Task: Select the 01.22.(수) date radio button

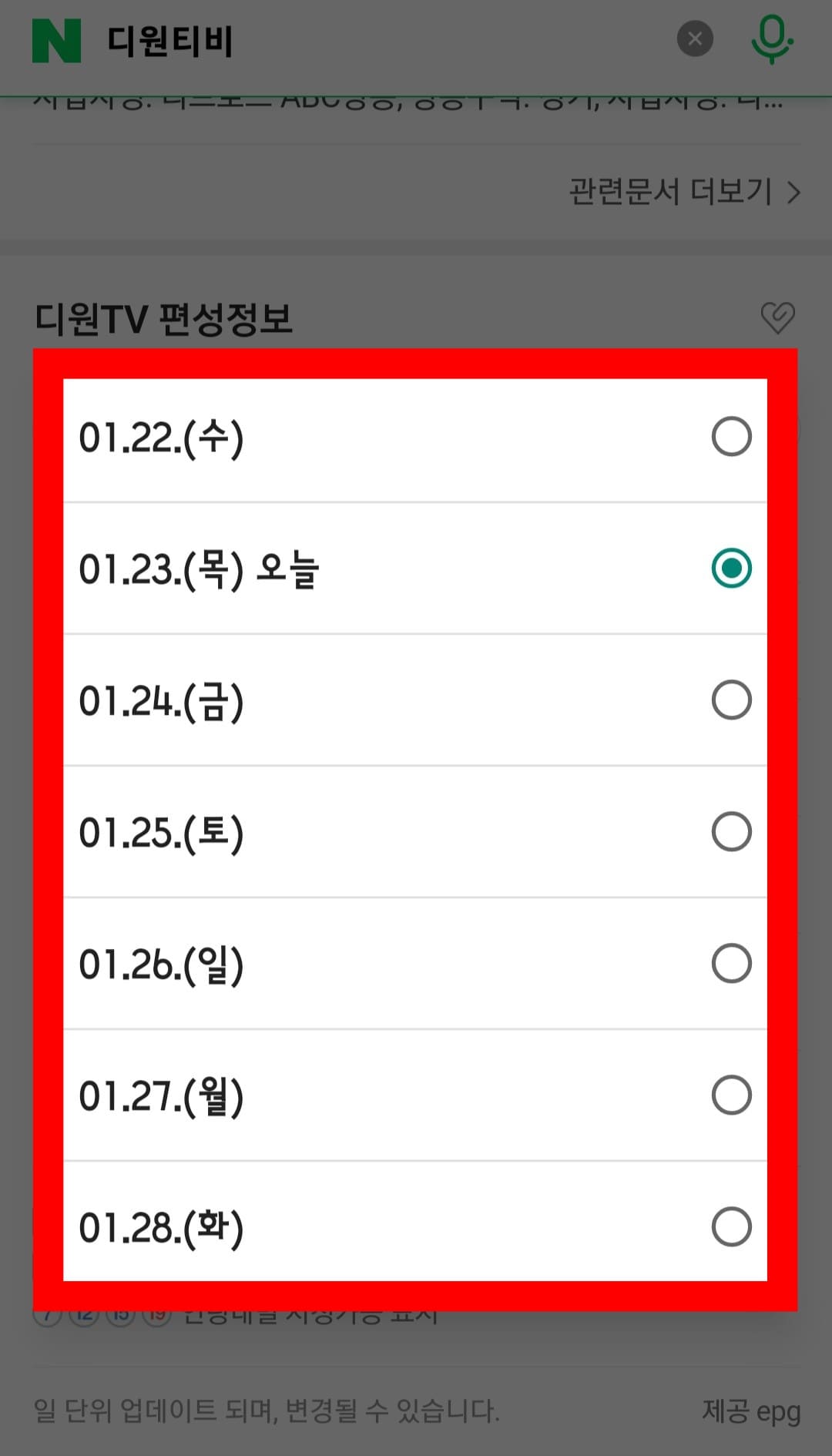Action: [x=731, y=437]
